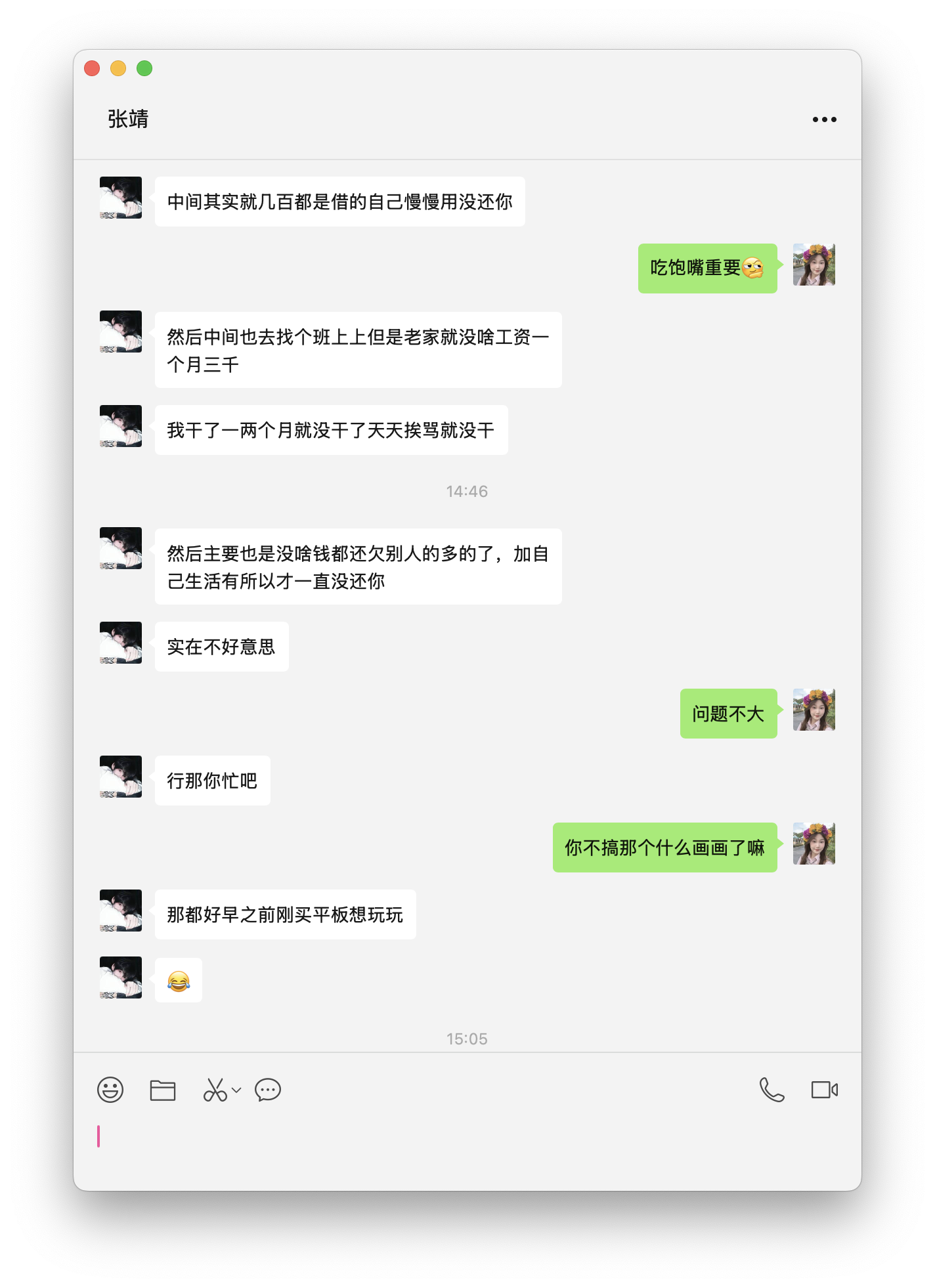Click the 14:46 timestamp
The height and width of the screenshot is (1288, 935).
(467, 490)
